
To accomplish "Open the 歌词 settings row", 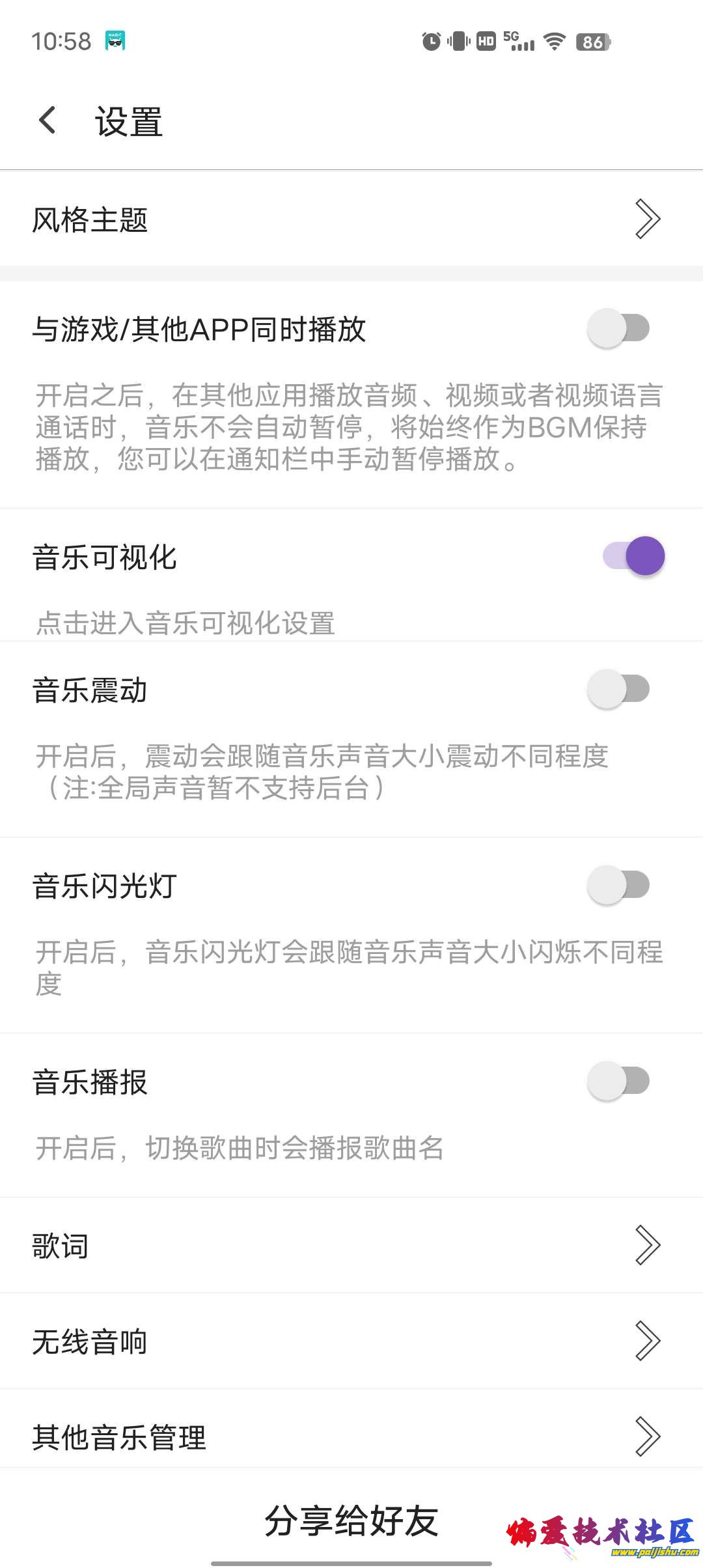I will [351, 1245].
